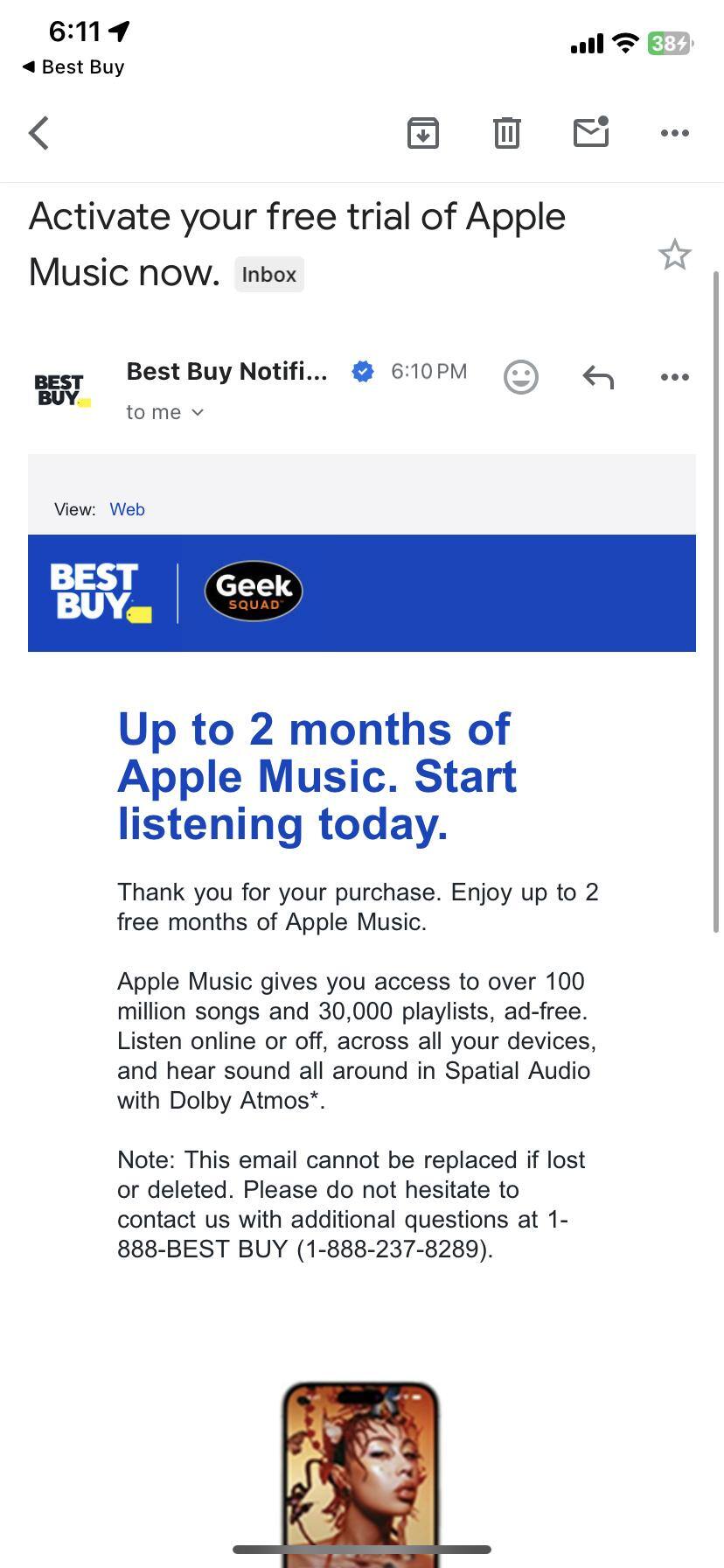Go back to the inbox list

tap(38, 133)
